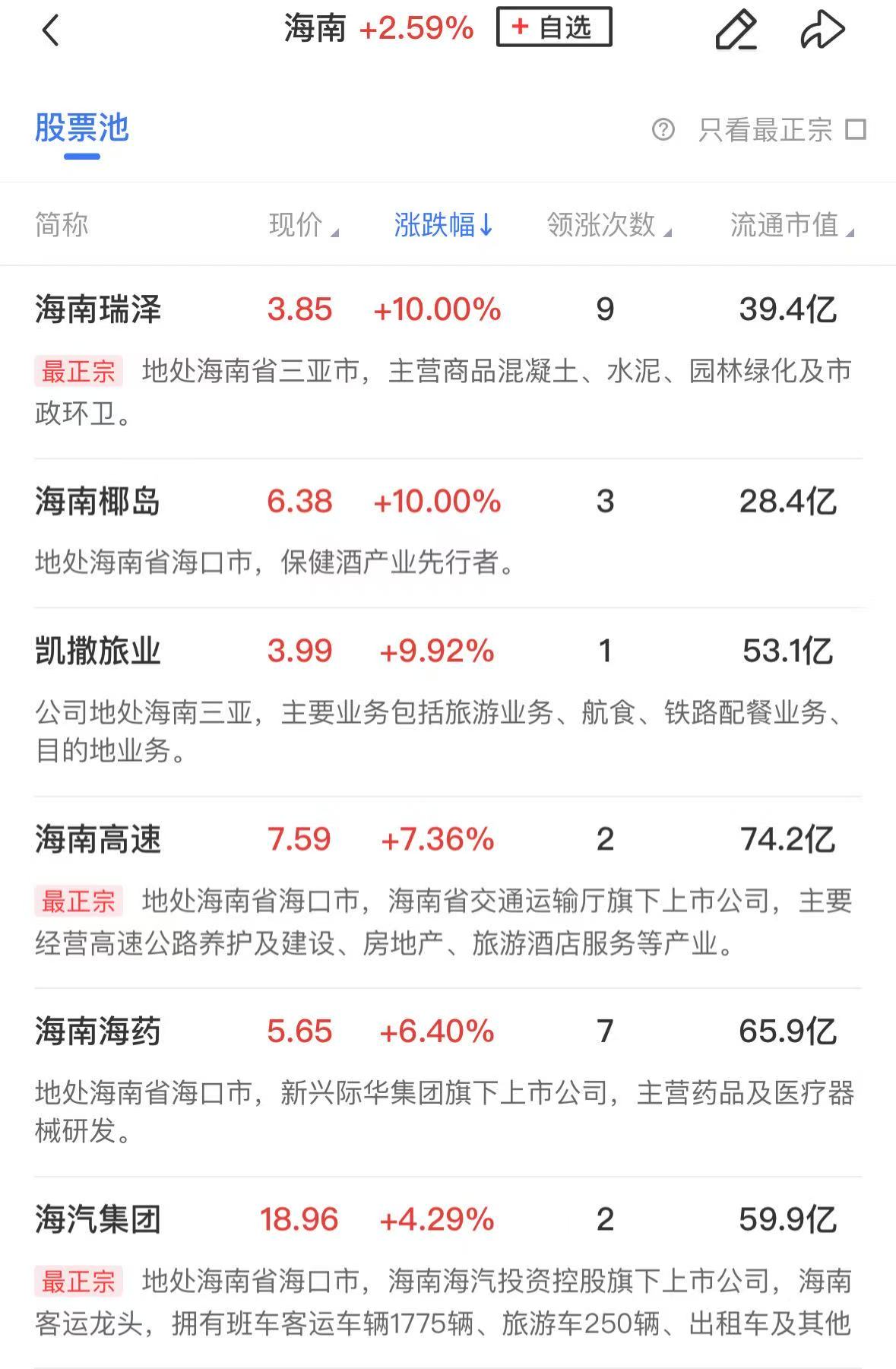Sort stocks by 流通市值
Image resolution: width=896 pixels, height=1369 pixels.
[x=790, y=225]
